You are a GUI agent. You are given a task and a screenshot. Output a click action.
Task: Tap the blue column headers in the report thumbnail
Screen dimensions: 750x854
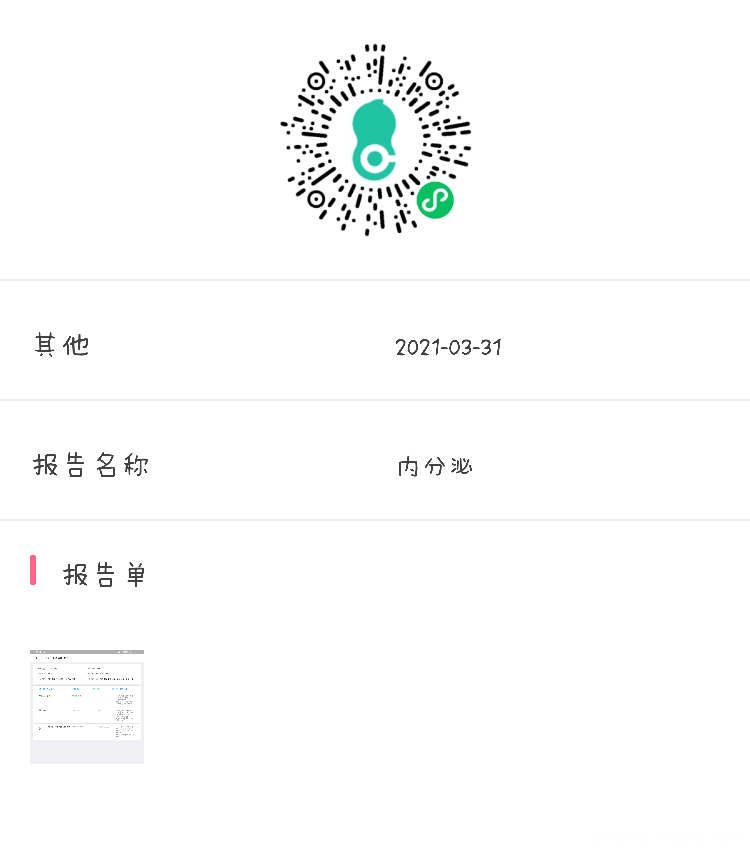coord(86,689)
